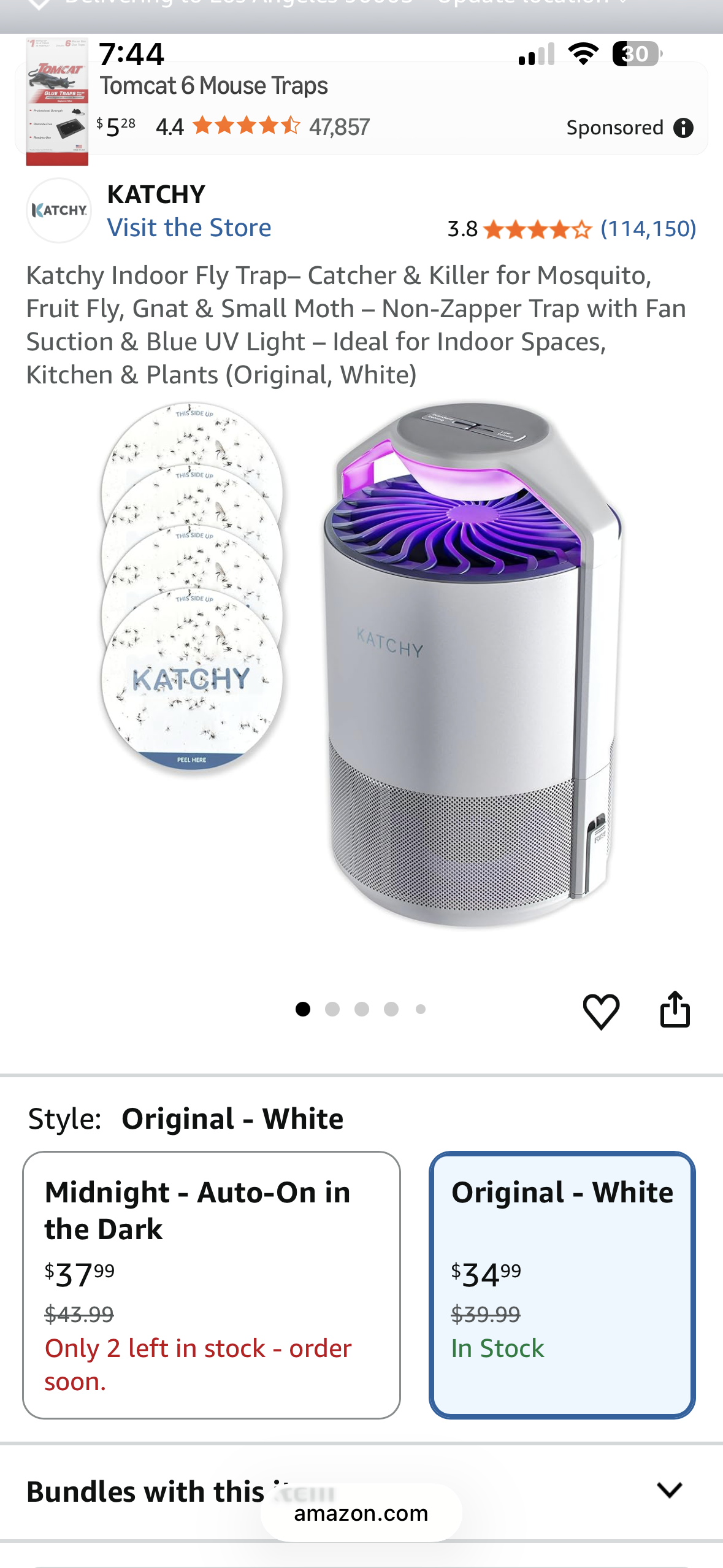Visit the Store for KATCHY
The image size is (723, 1568).
[x=189, y=228]
